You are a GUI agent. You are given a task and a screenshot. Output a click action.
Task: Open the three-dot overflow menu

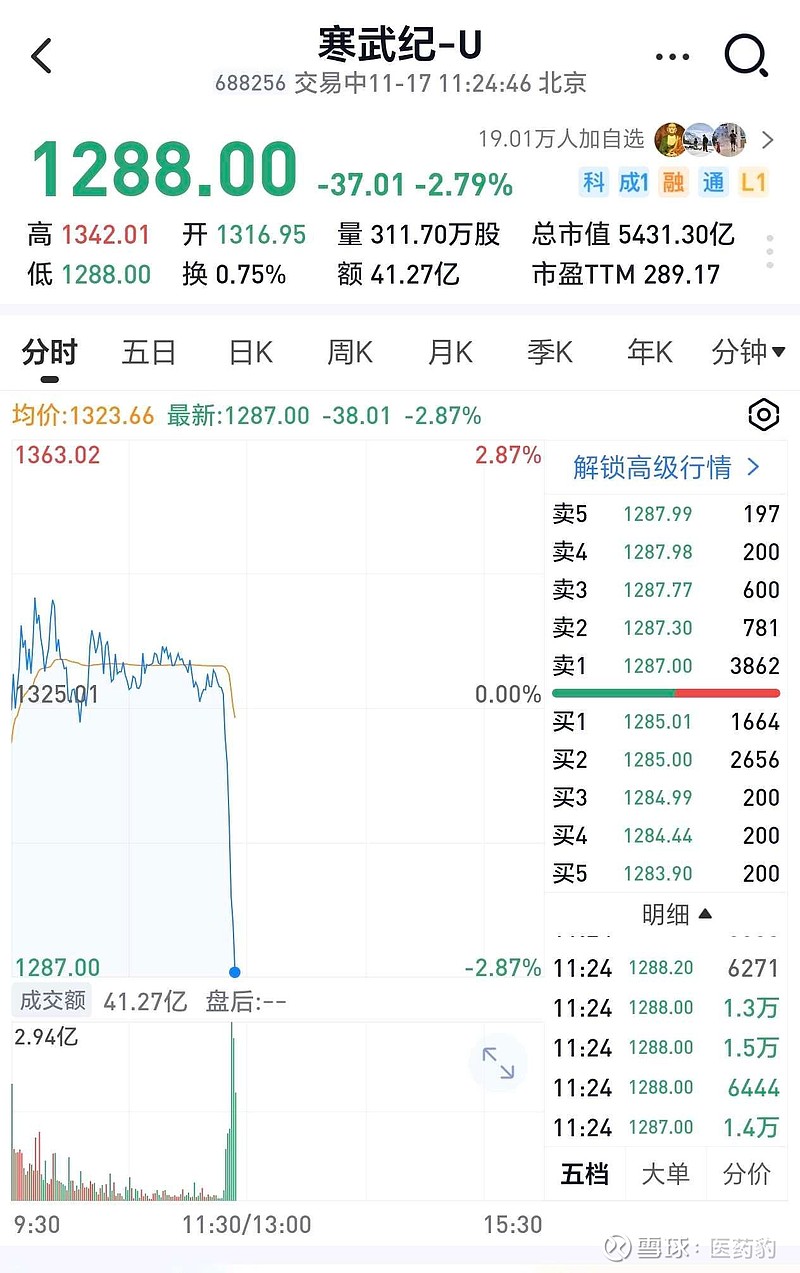[671, 57]
